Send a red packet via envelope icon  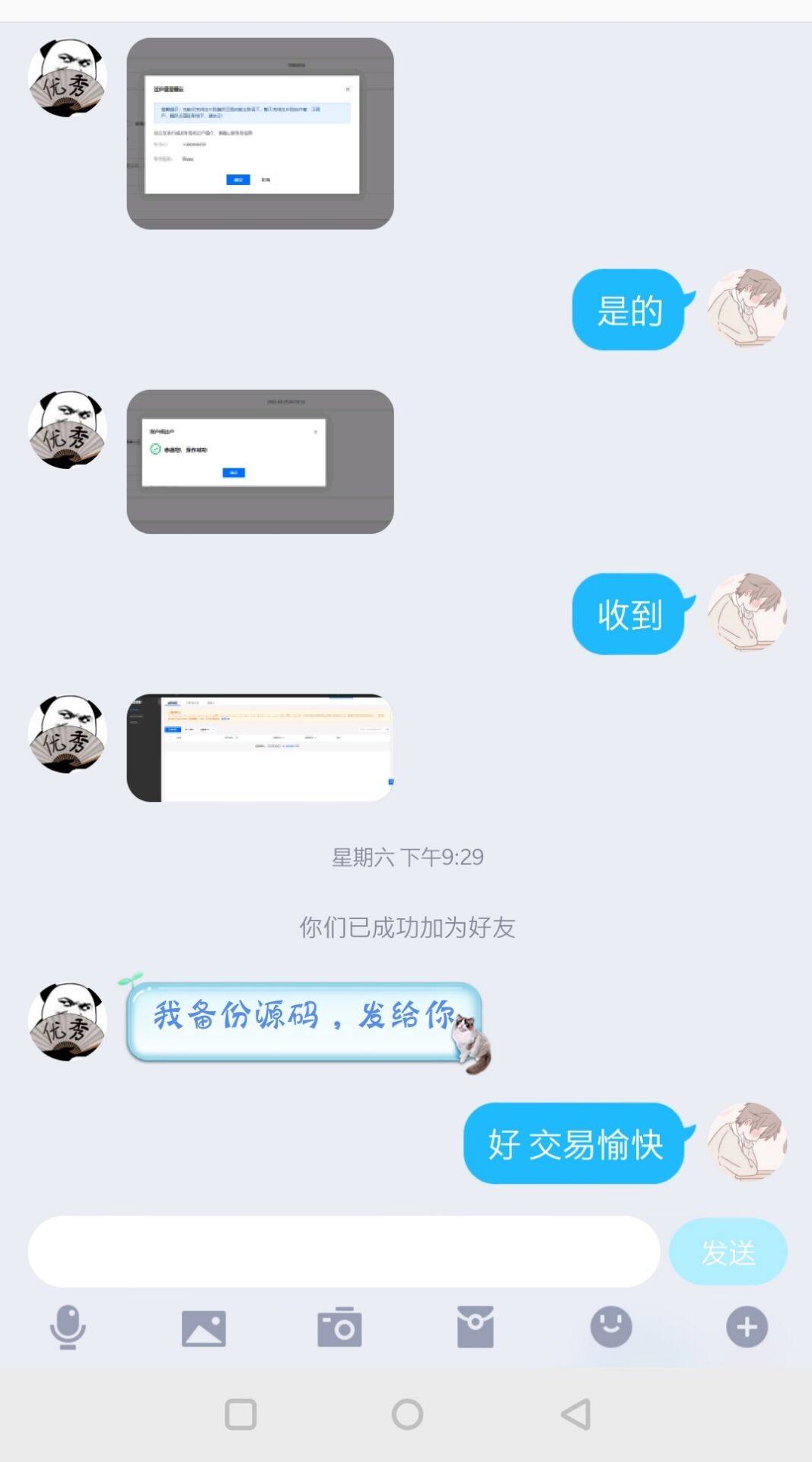pyautogui.click(x=475, y=1327)
